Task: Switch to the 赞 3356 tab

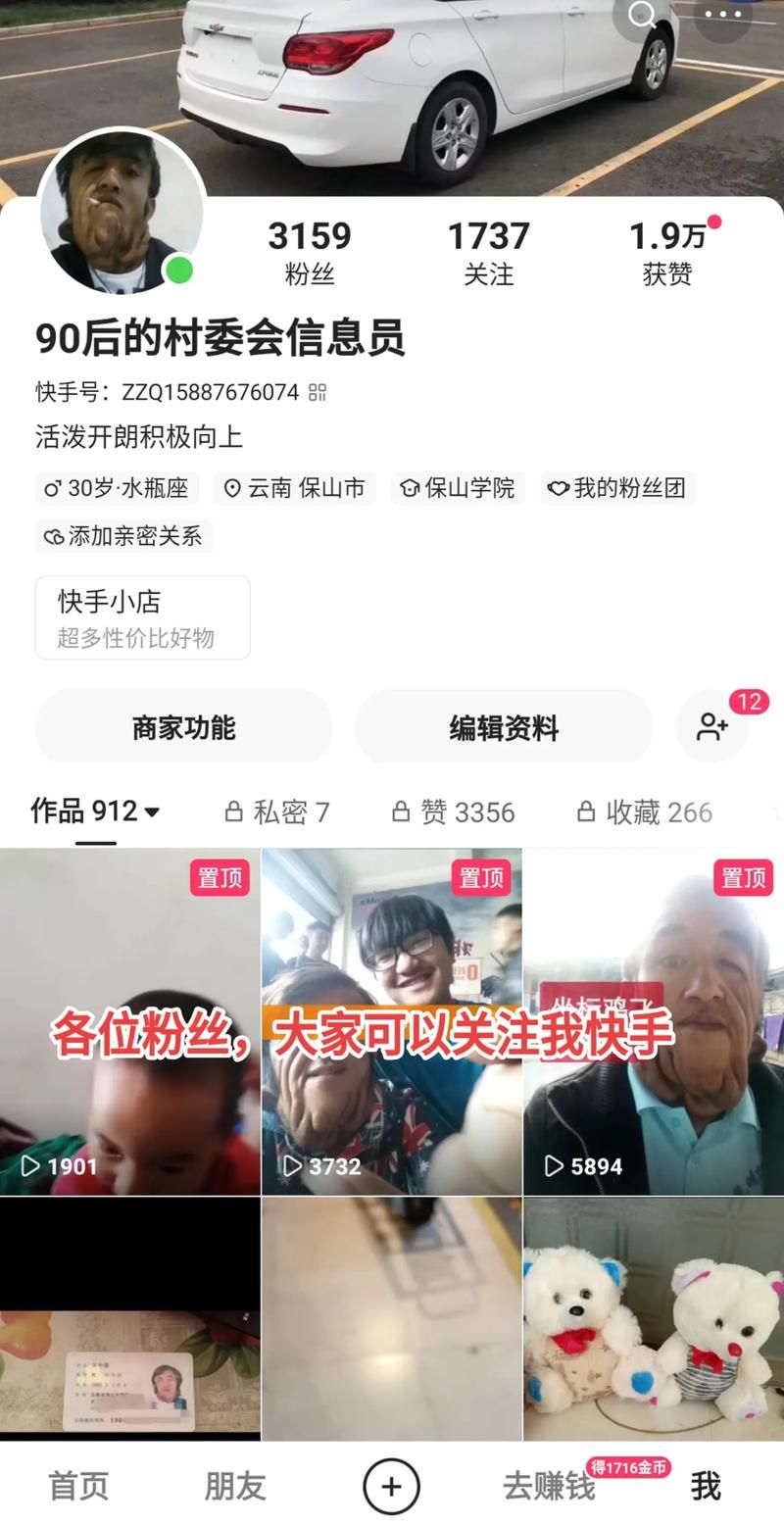Action: 453,812
